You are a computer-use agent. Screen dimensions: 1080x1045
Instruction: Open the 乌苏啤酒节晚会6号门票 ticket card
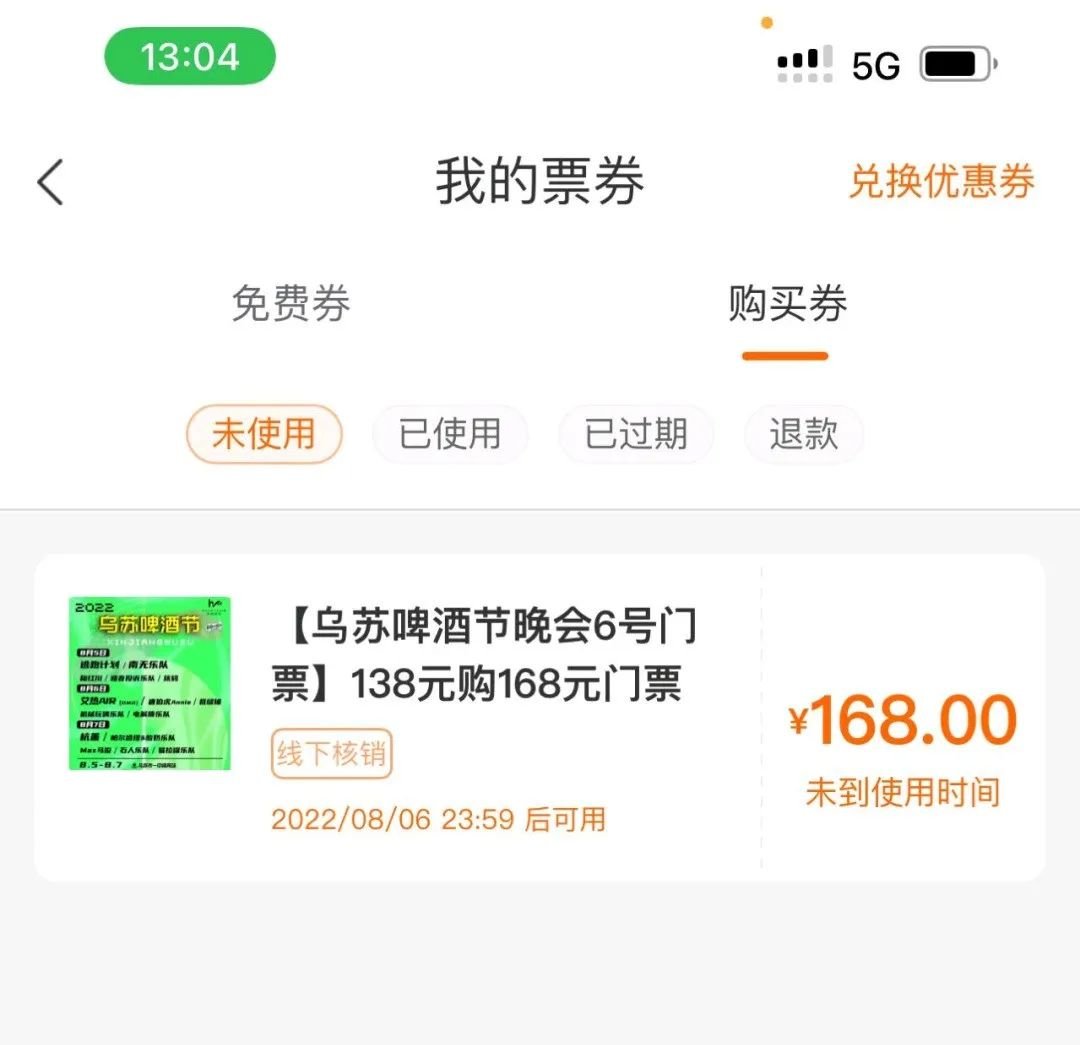click(x=484, y=658)
